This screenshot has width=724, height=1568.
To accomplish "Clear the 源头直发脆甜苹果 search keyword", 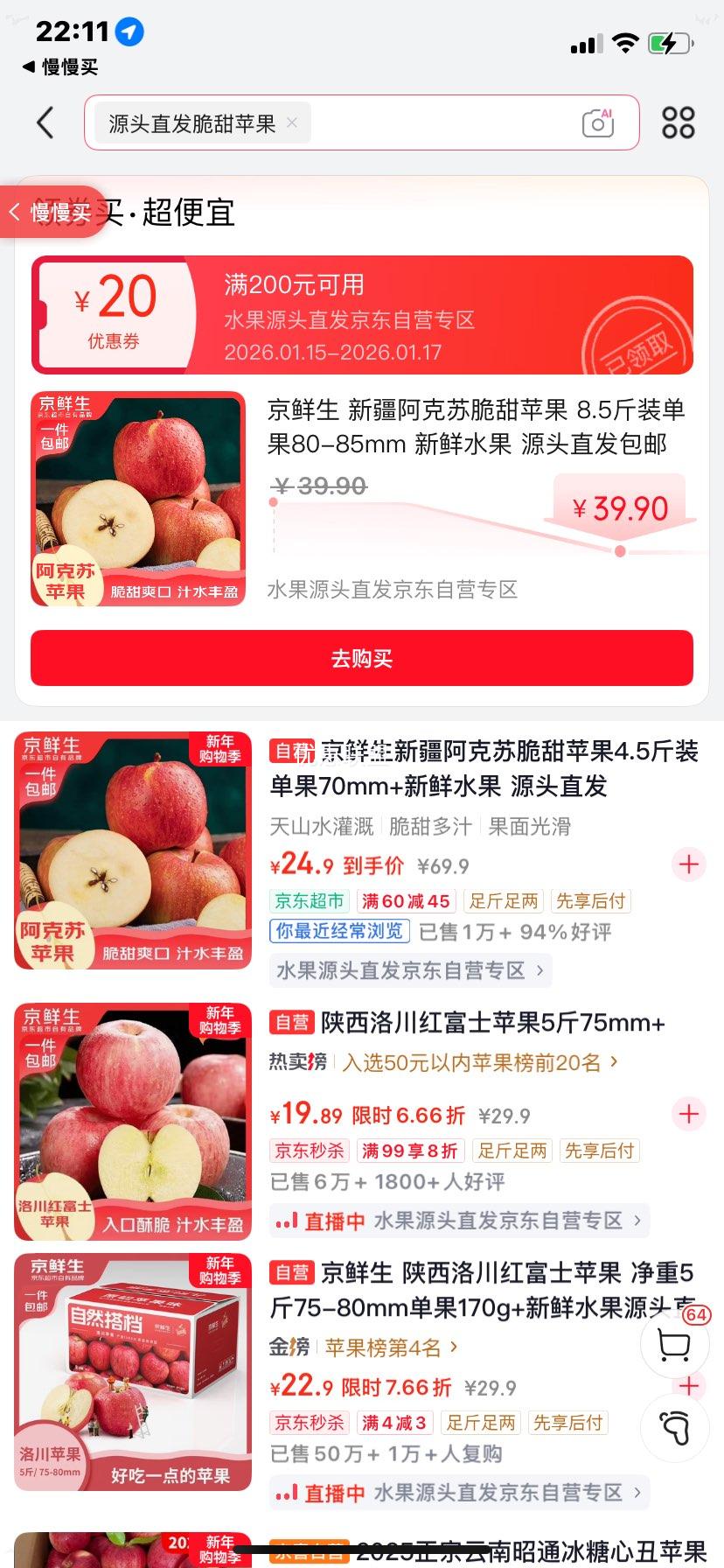I will coord(292,123).
